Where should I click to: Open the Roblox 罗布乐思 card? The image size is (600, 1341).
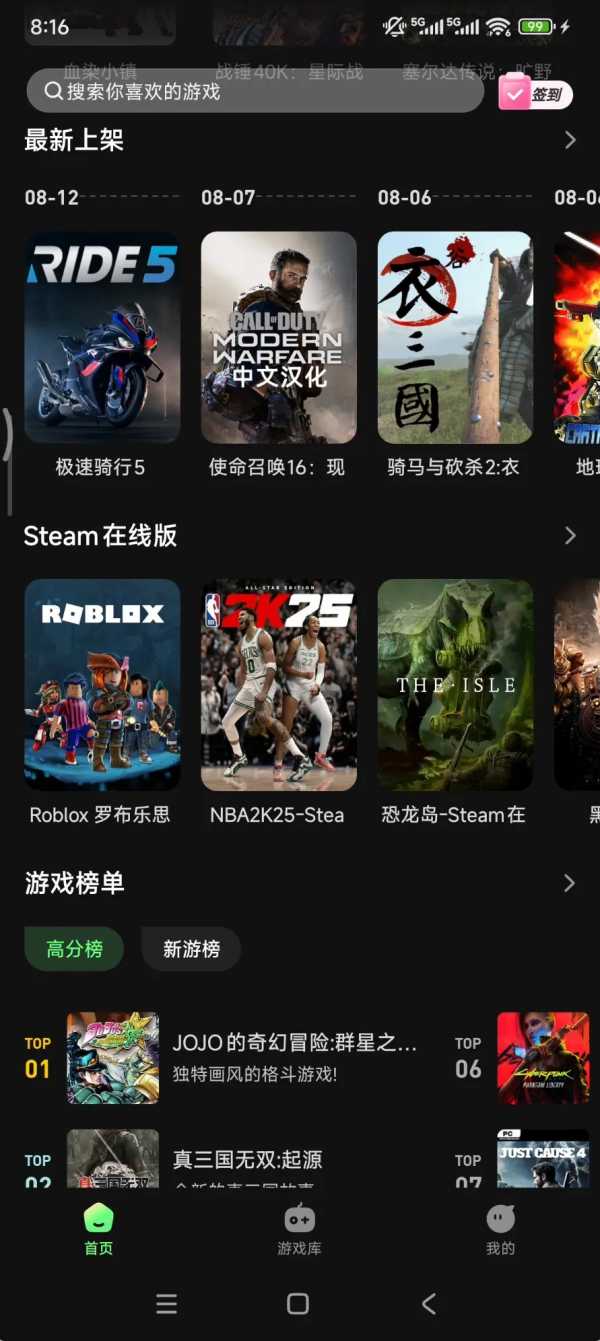[102, 685]
